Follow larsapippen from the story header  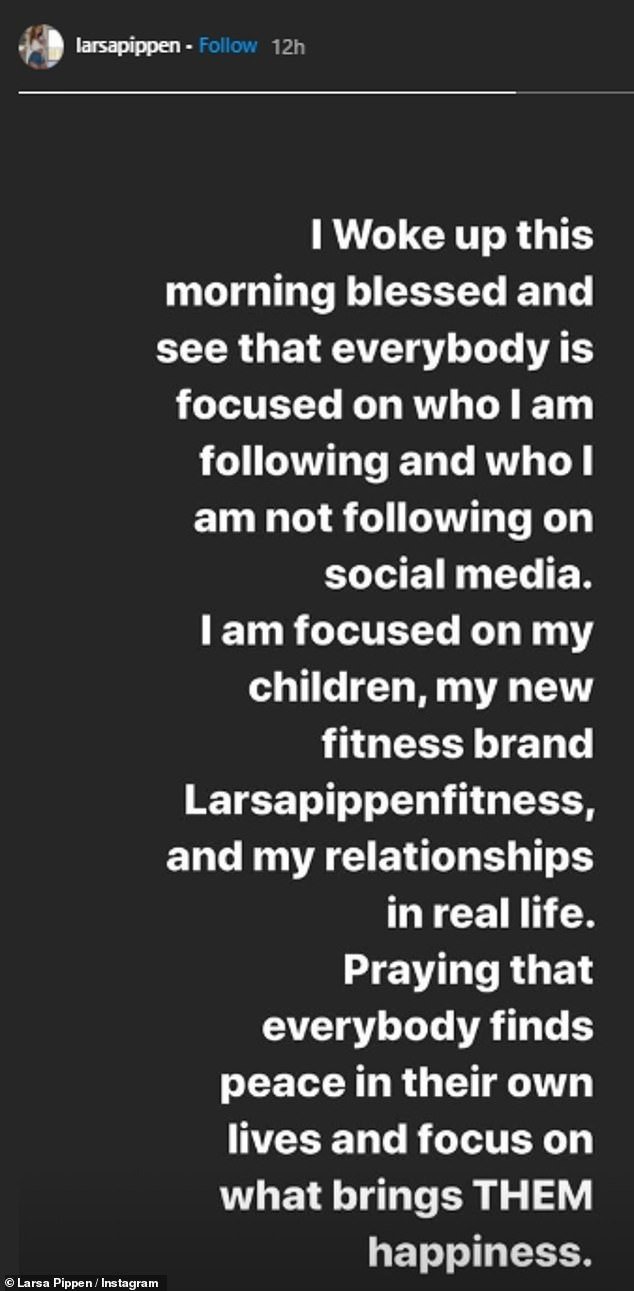(x=228, y=46)
